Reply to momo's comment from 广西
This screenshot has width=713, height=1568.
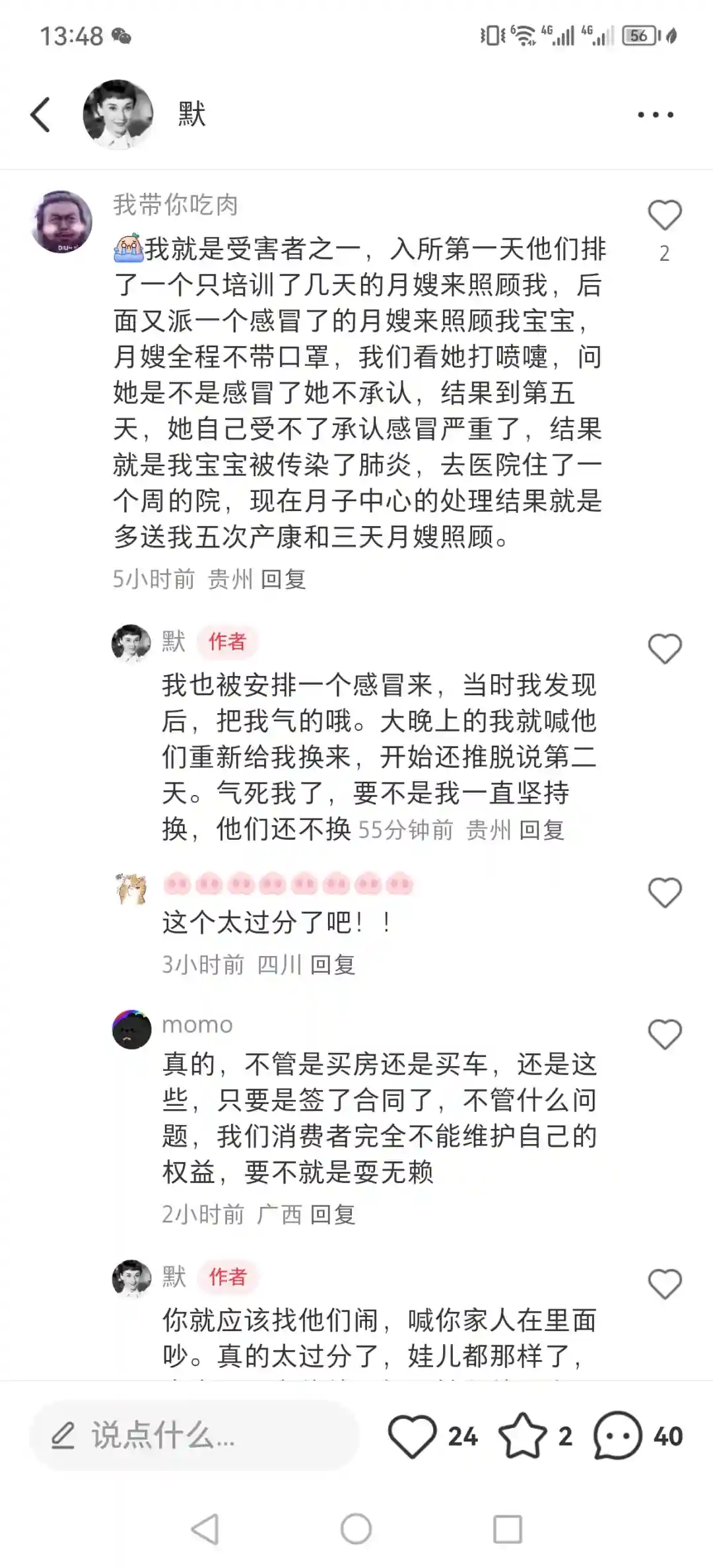point(333,1215)
